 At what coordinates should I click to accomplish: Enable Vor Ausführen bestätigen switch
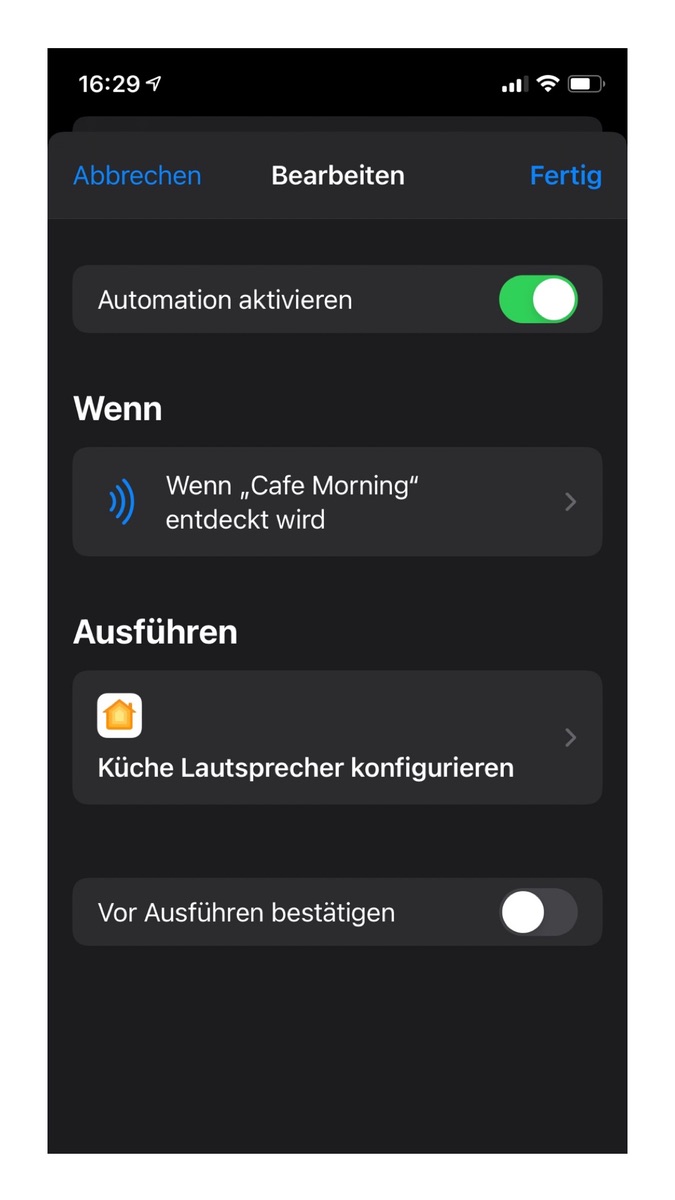538,912
